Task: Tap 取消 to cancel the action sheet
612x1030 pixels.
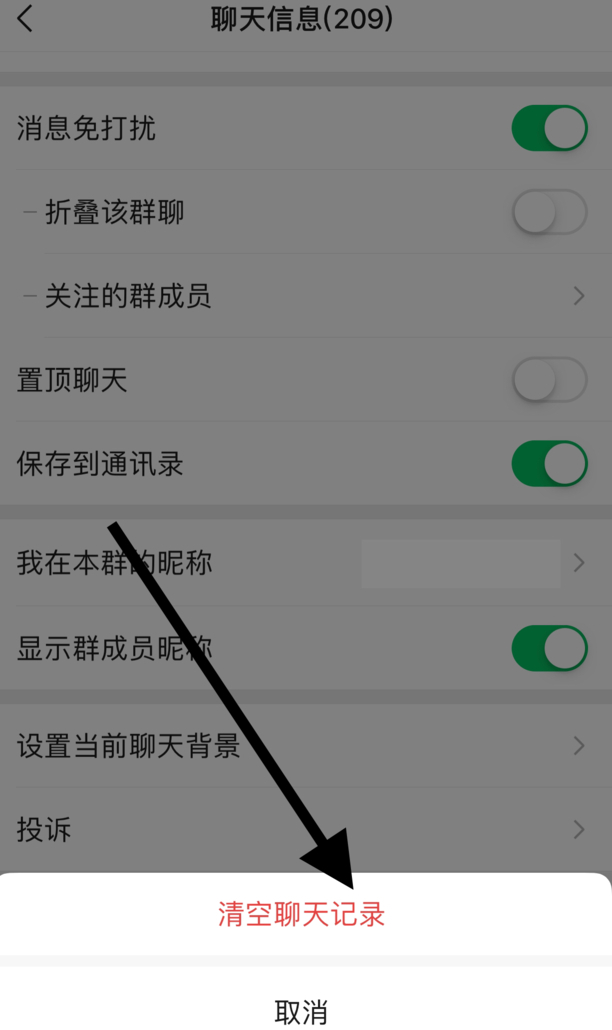Action: coord(302,1011)
